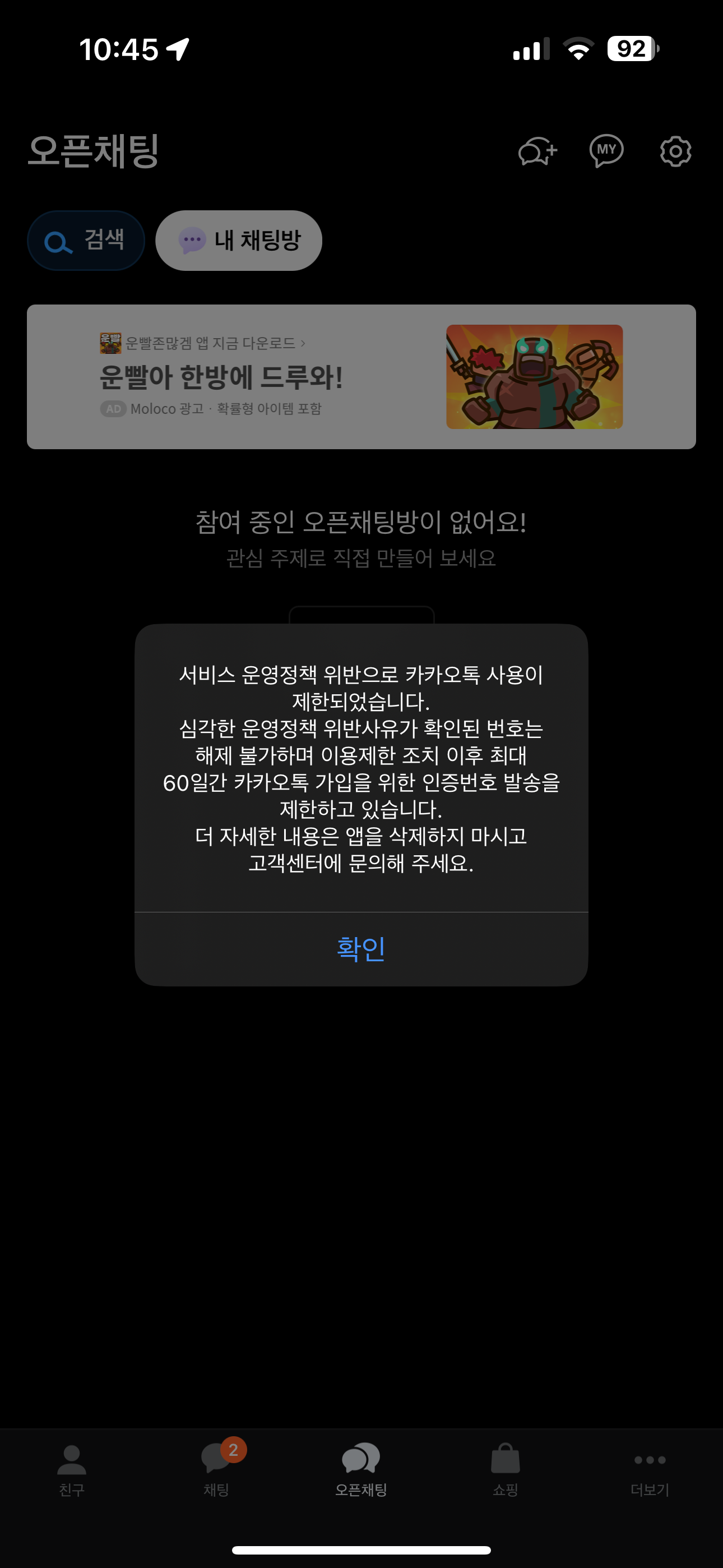Image resolution: width=723 pixels, height=1568 pixels.
Task: Open MY open chat profile
Action: pyautogui.click(x=606, y=151)
